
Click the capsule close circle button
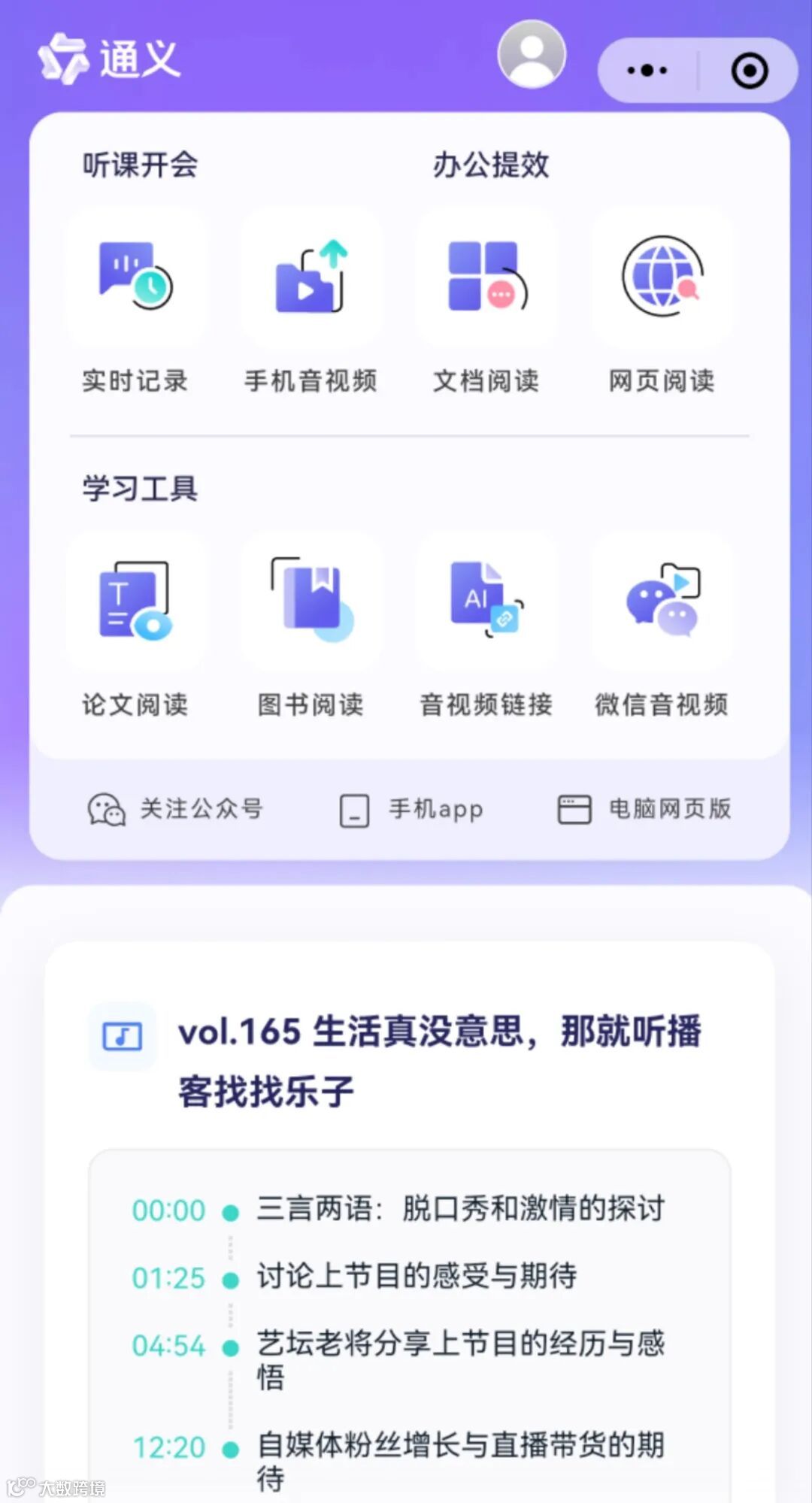(747, 70)
